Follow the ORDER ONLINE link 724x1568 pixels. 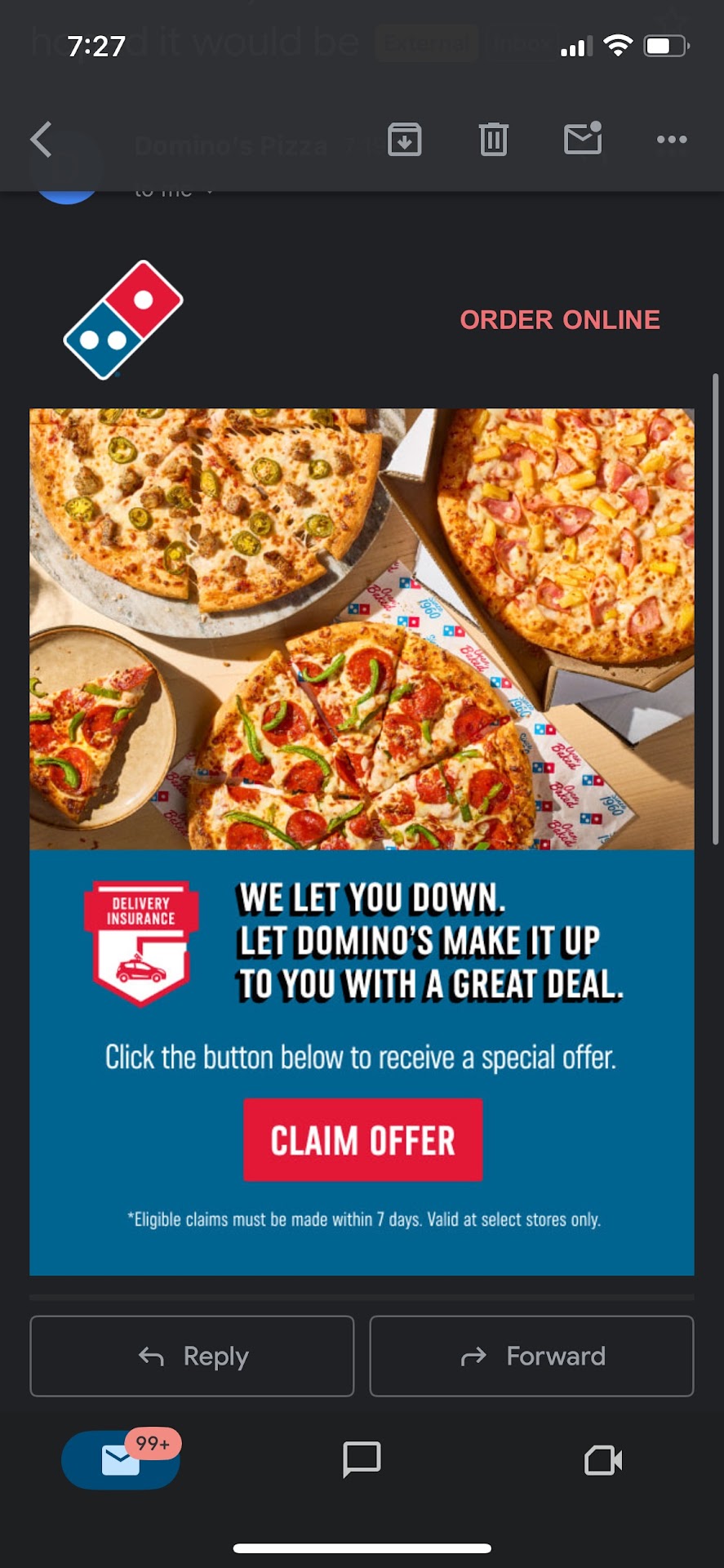pos(559,320)
